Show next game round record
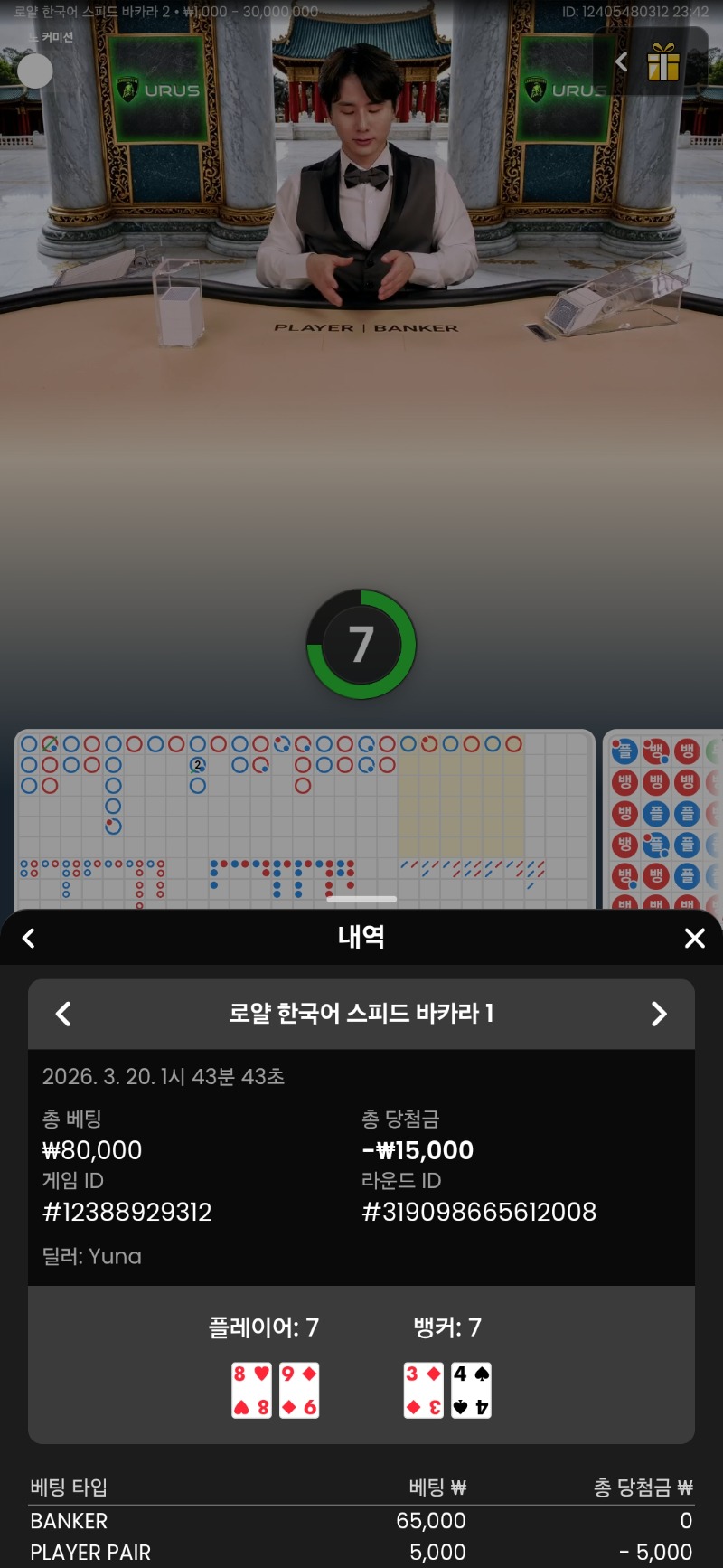Image resolution: width=723 pixels, height=1568 pixels. click(x=659, y=1014)
